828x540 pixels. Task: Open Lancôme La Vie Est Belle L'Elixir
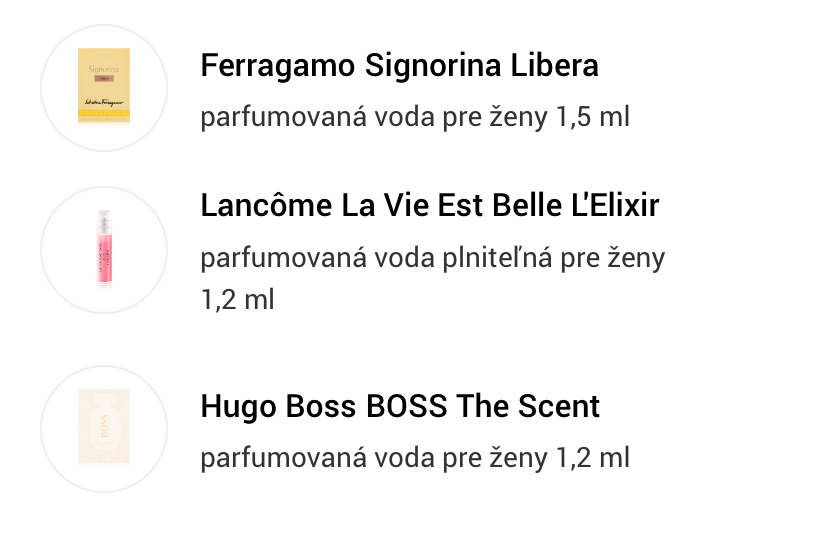[429, 207]
